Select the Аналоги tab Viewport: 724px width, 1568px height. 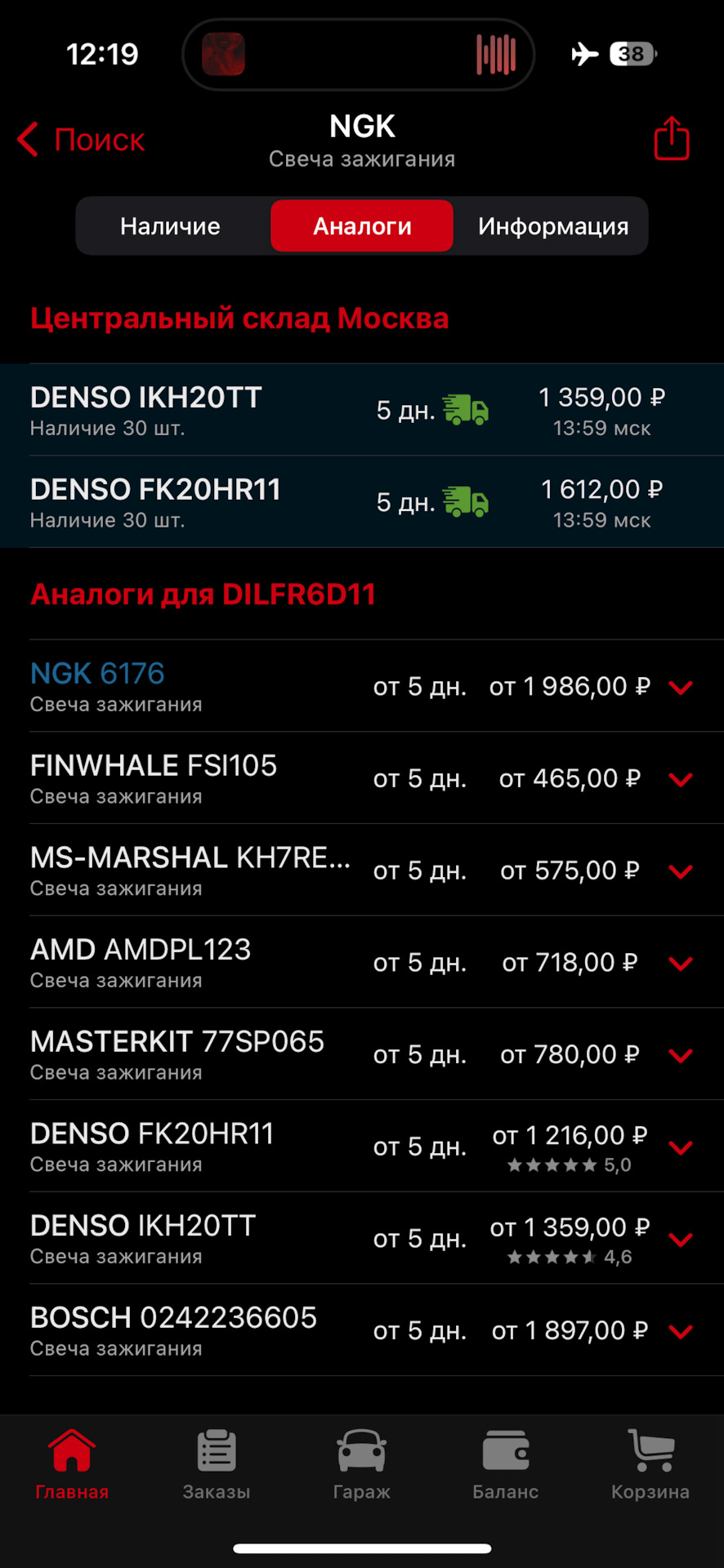tap(362, 226)
